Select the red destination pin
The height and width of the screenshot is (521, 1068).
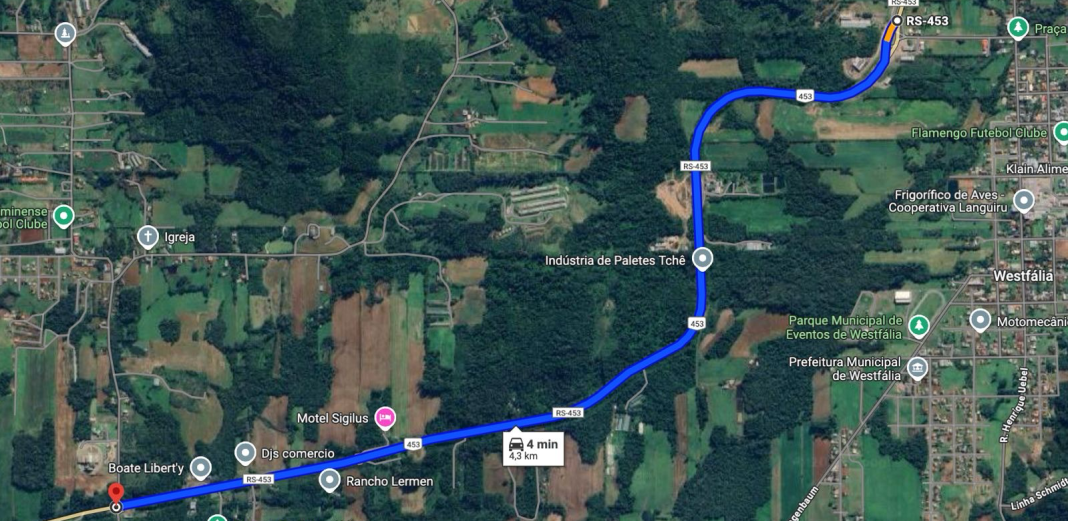click(115, 494)
